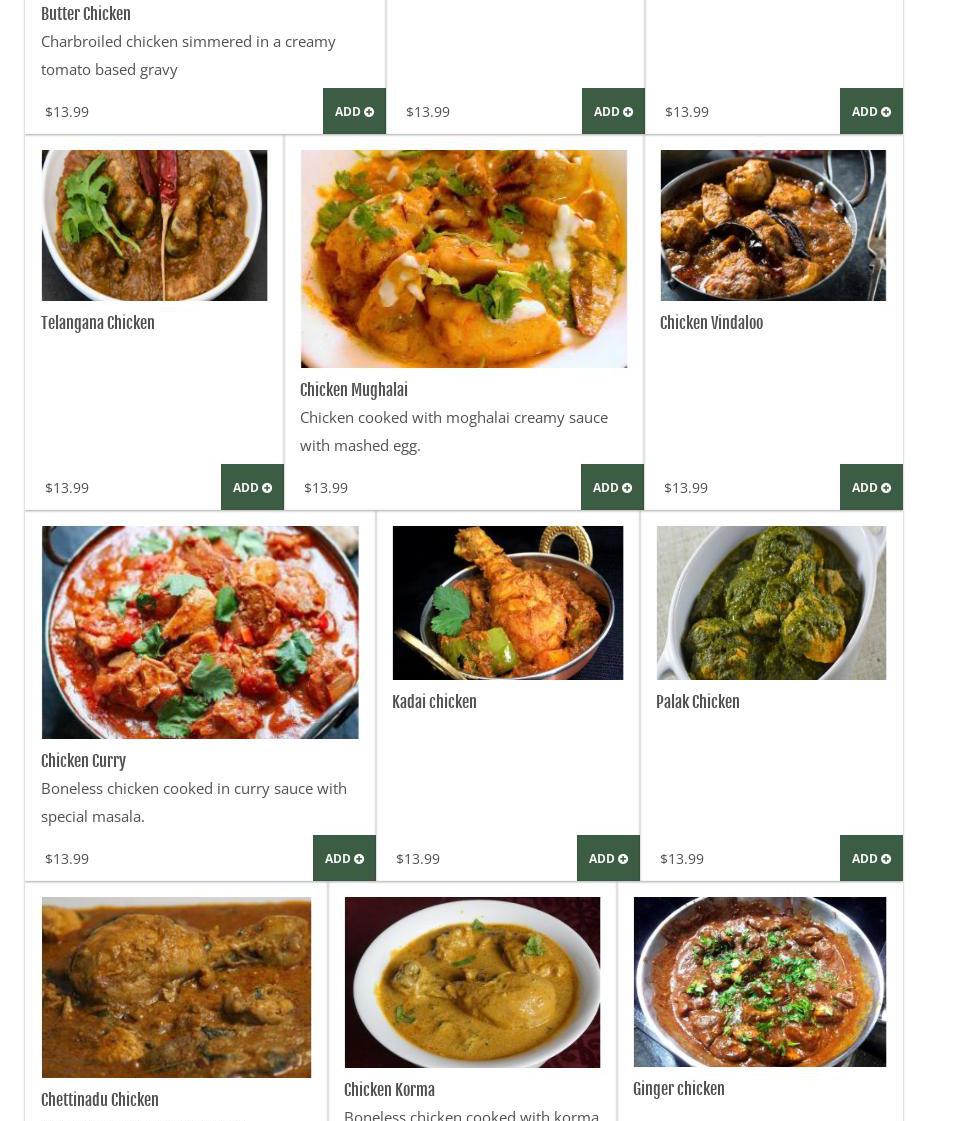Open the Kadai chicken picture
Viewport: 958px width, 1121px height.
[x=508, y=603]
